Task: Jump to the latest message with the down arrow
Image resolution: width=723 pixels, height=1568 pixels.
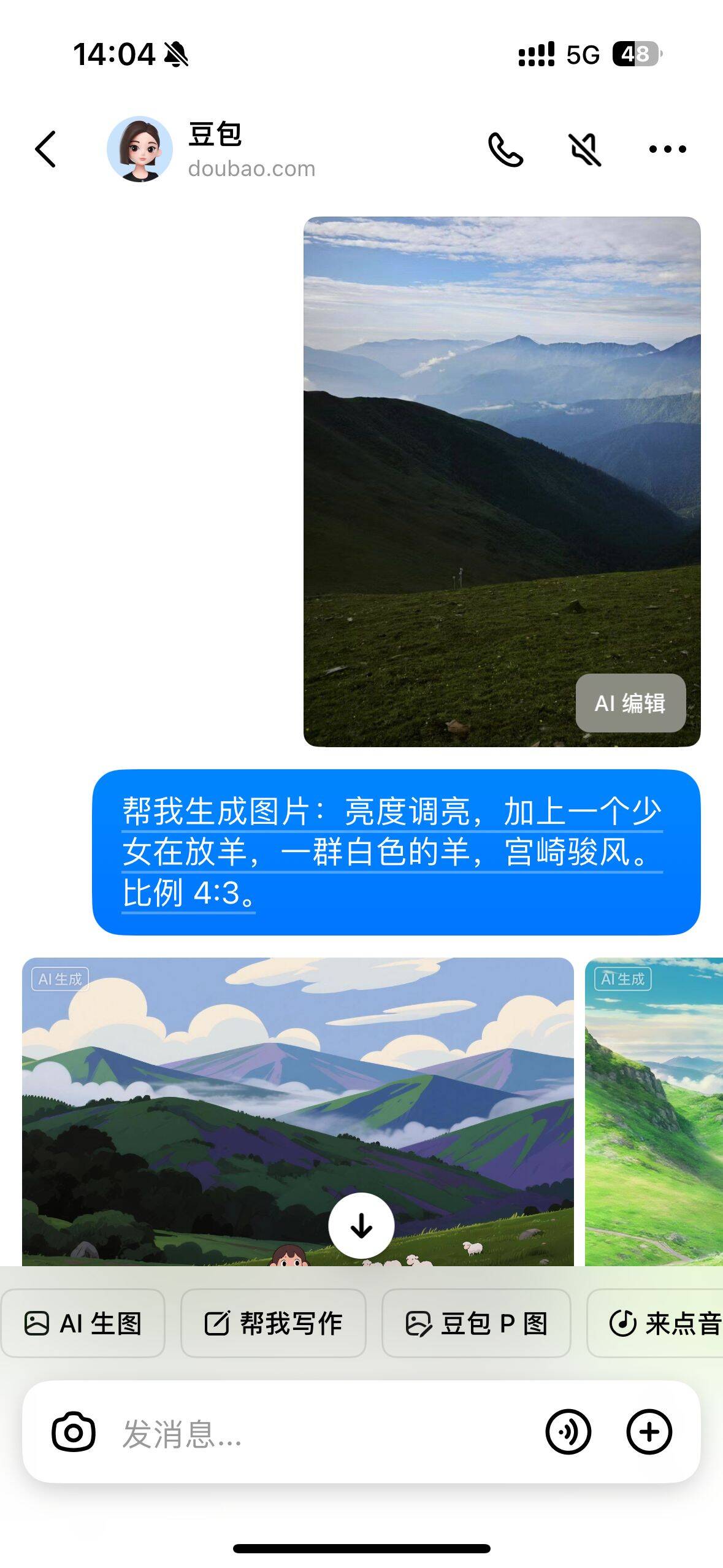Action: click(361, 1226)
